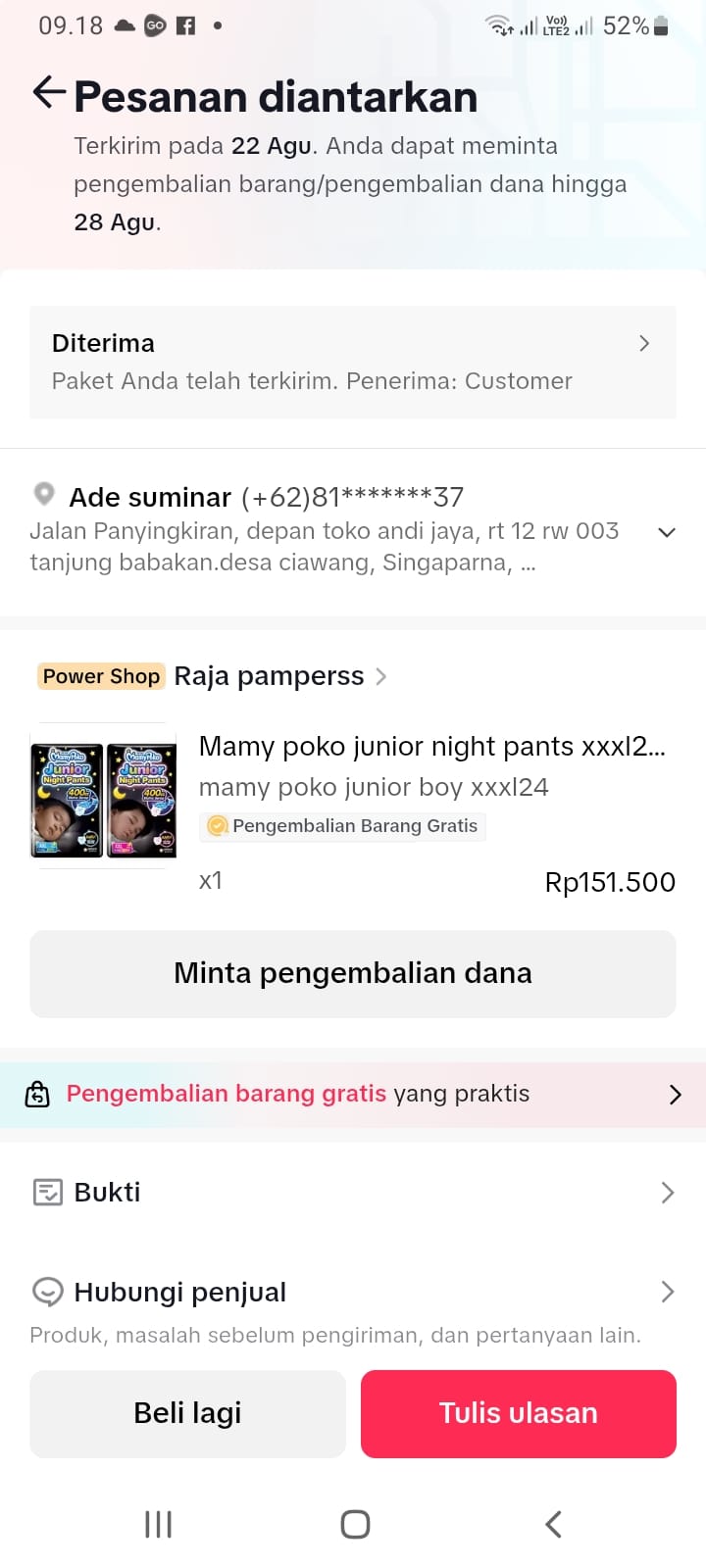
Task: Write a review with Tulis ulasan
Action: point(518,1413)
